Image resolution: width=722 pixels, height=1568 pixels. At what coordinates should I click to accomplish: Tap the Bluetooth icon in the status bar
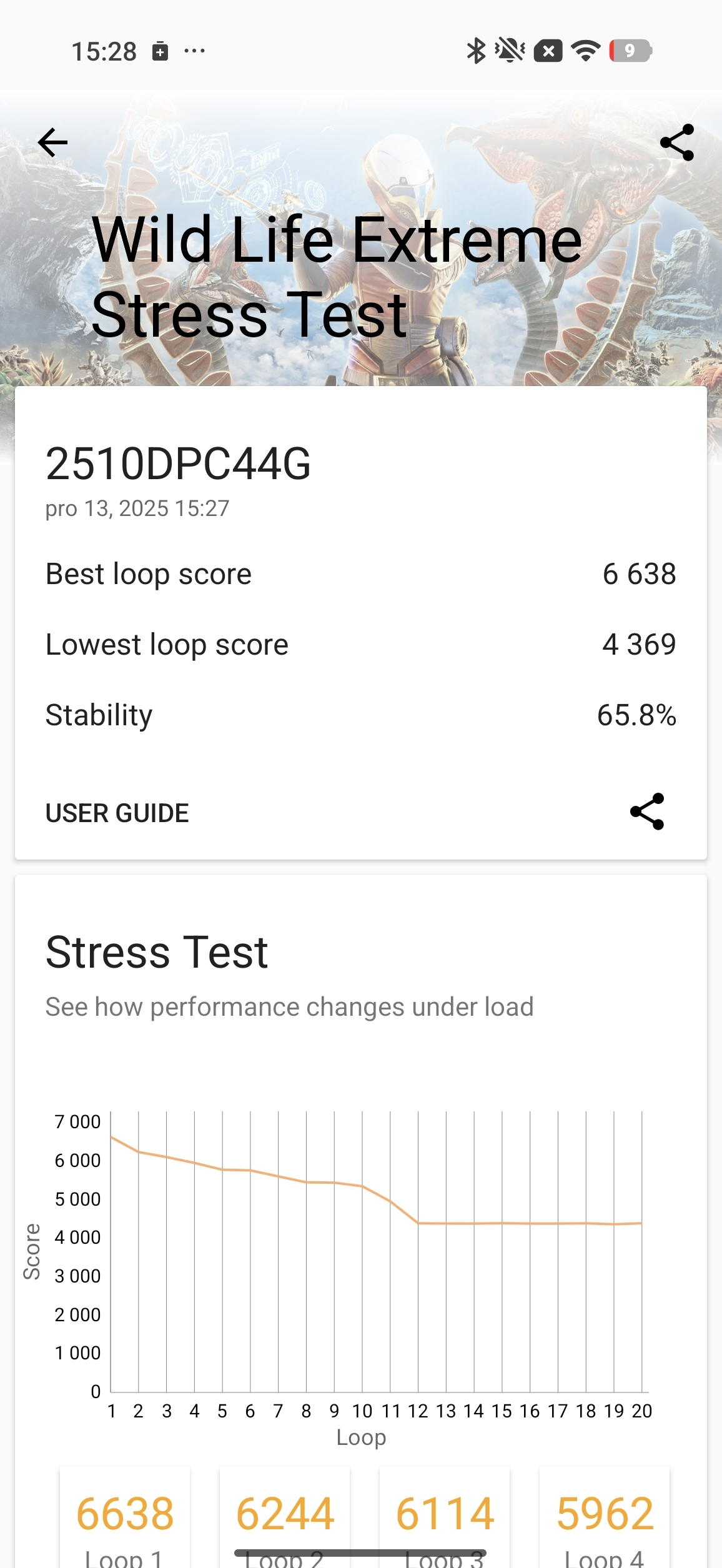pyautogui.click(x=475, y=50)
